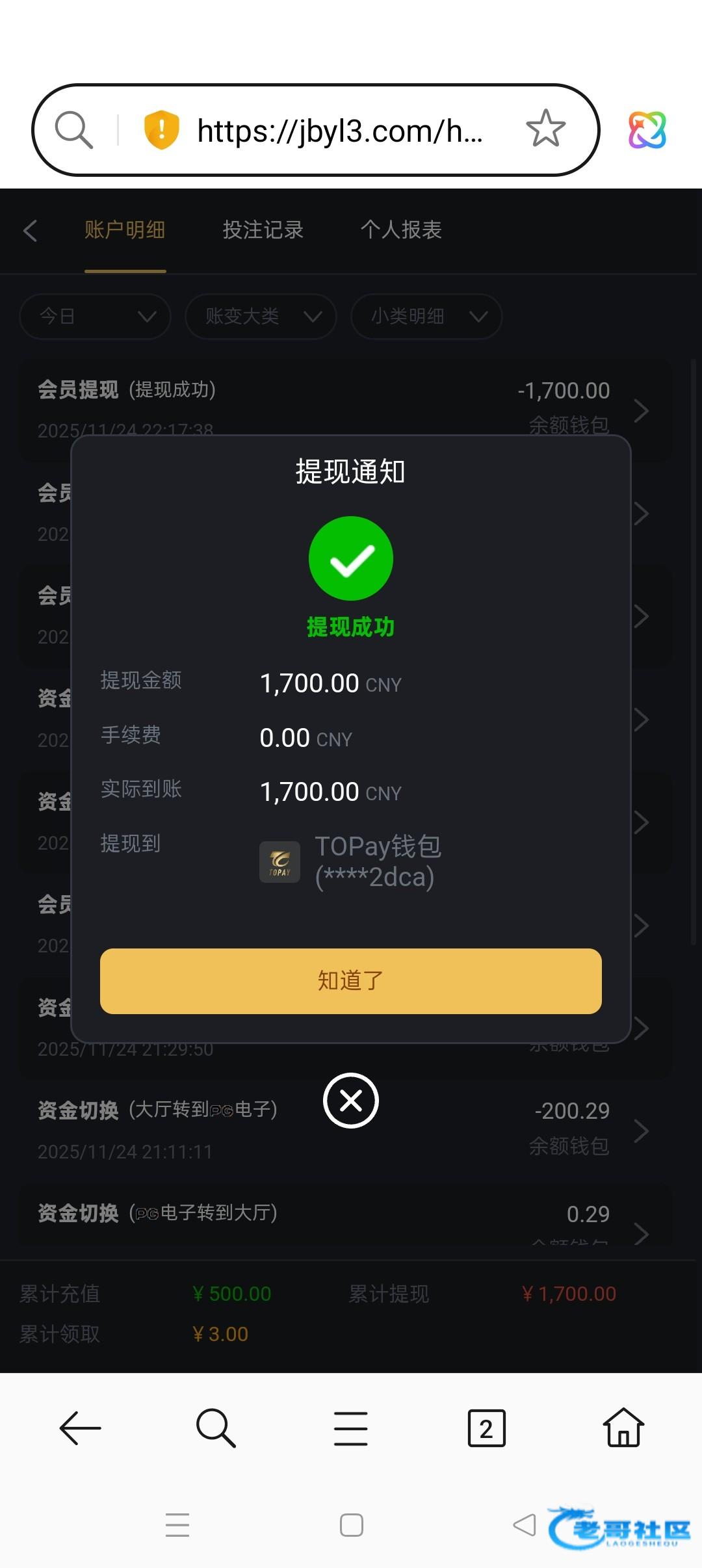Go back using the page's top-left arrow
The height and width of the screenshot is (1568, 702).
[x=30, y=230]
